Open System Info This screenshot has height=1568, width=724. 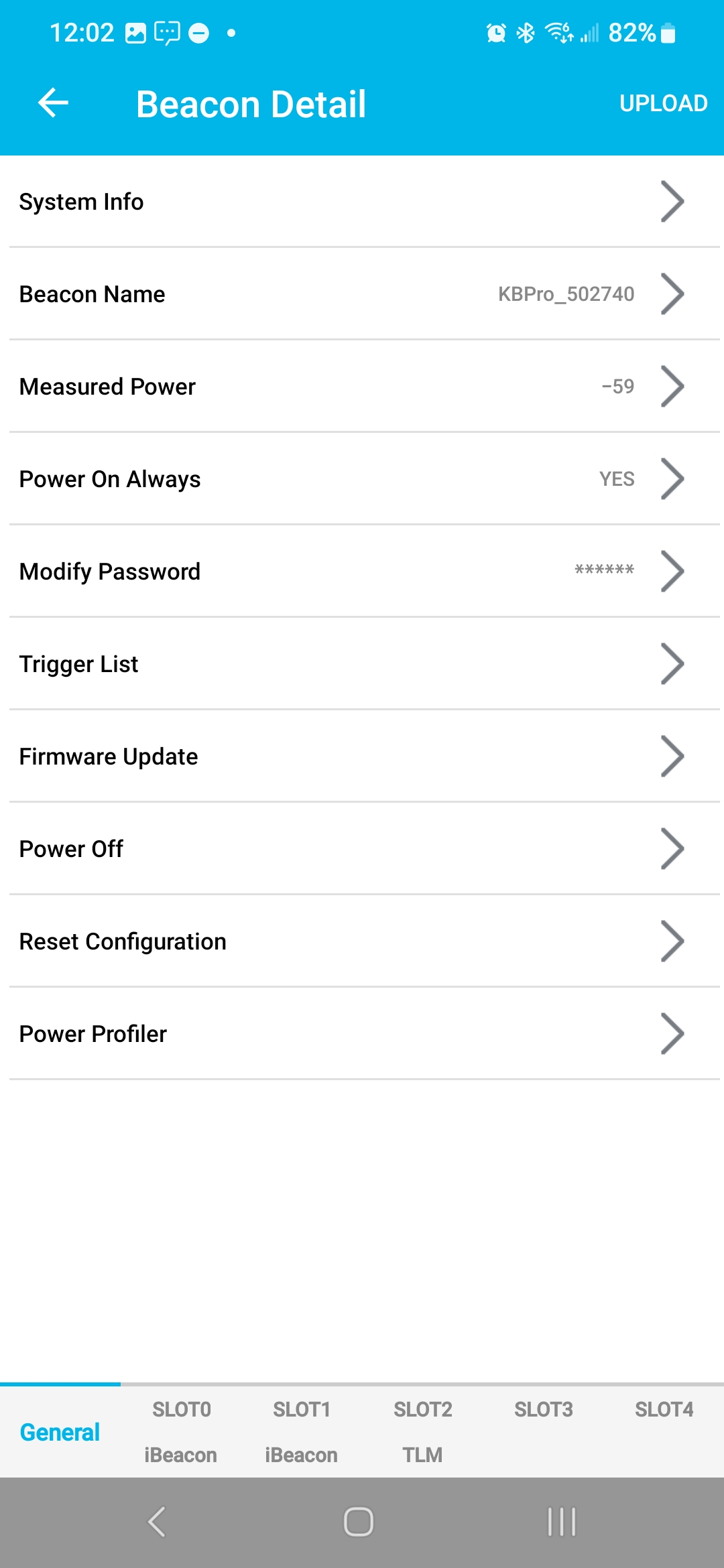[x=362, y=202]
